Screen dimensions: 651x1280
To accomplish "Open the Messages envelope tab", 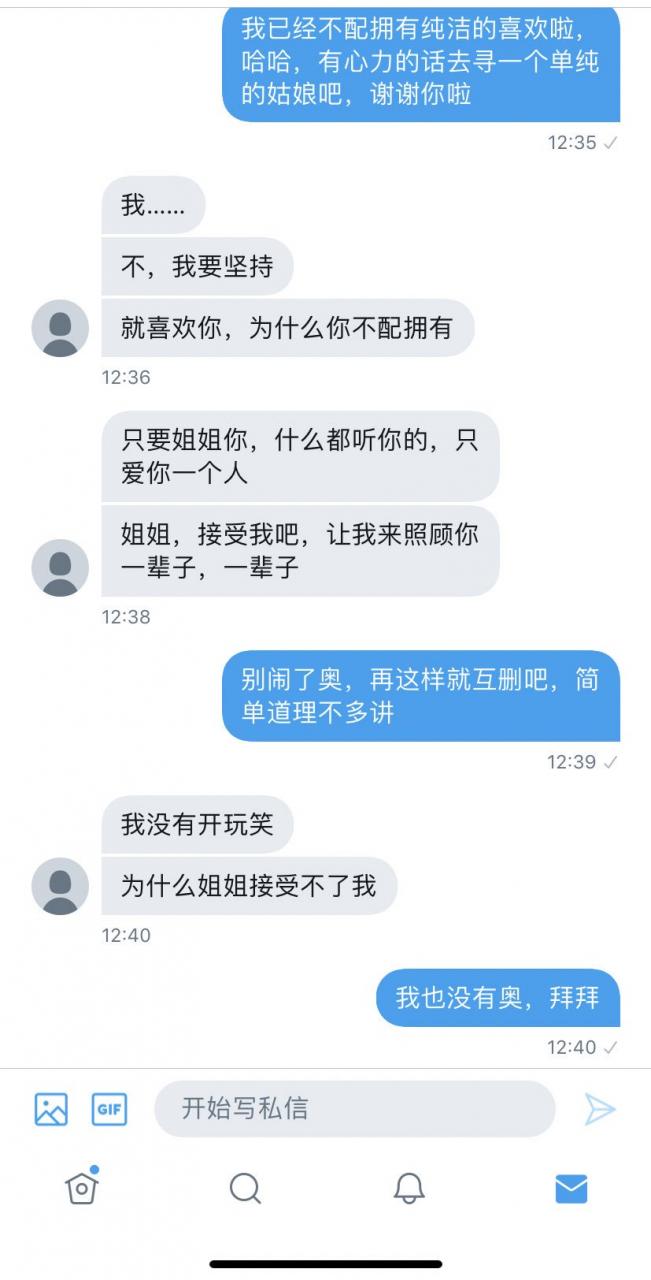I will click(571, 1188).
